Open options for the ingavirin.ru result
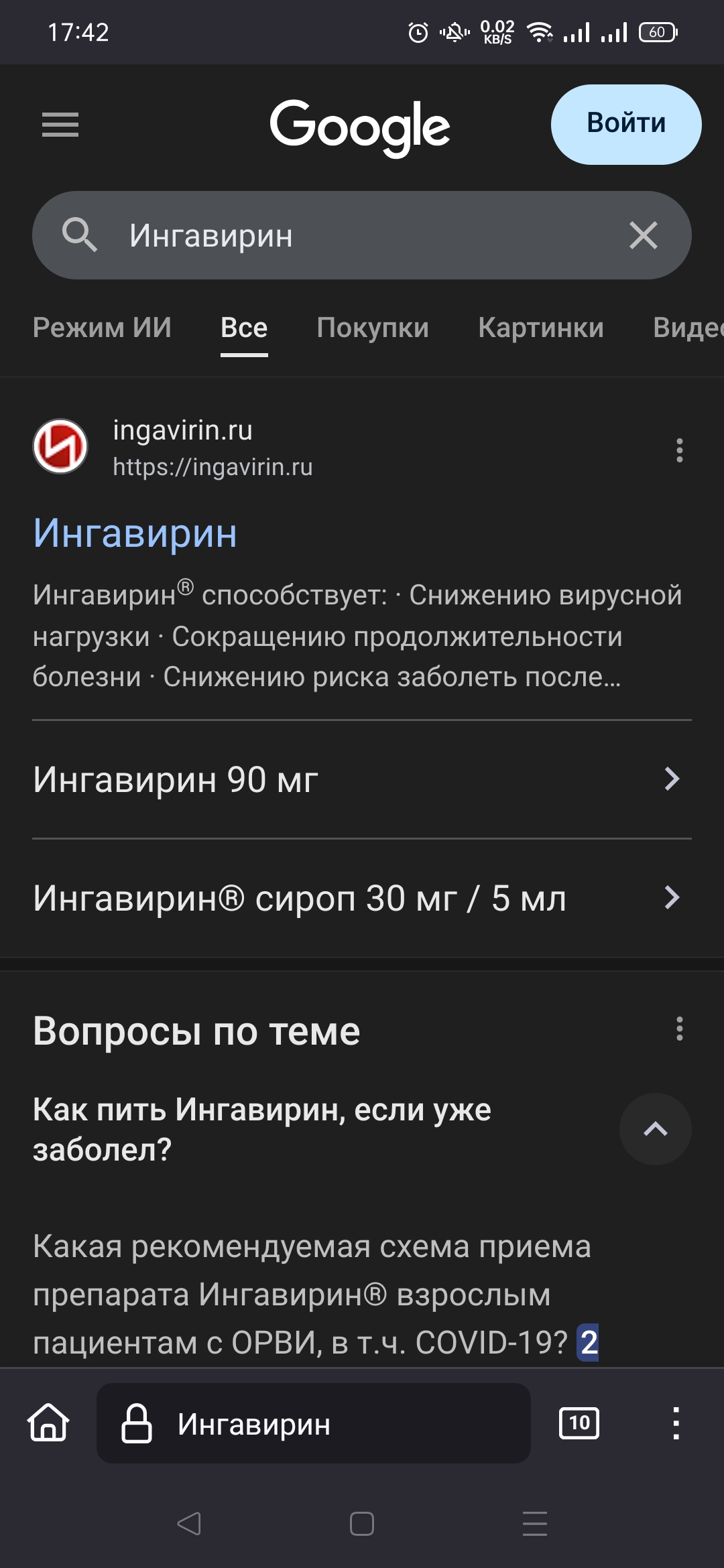Image resolution: width=724 pixels, height=1568 pixels. pos(679,450)
